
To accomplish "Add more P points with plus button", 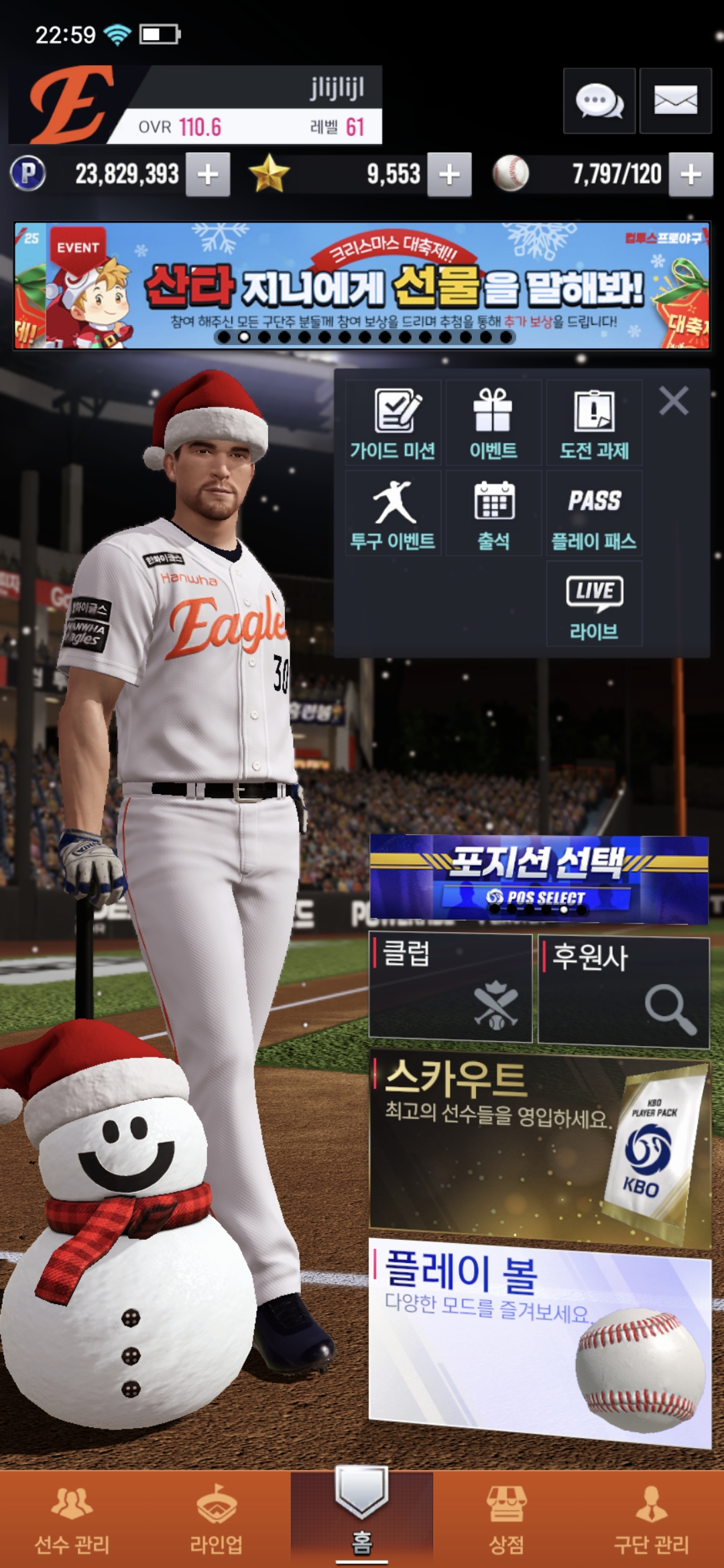I will pyautogui.click(x=208, y=175).
